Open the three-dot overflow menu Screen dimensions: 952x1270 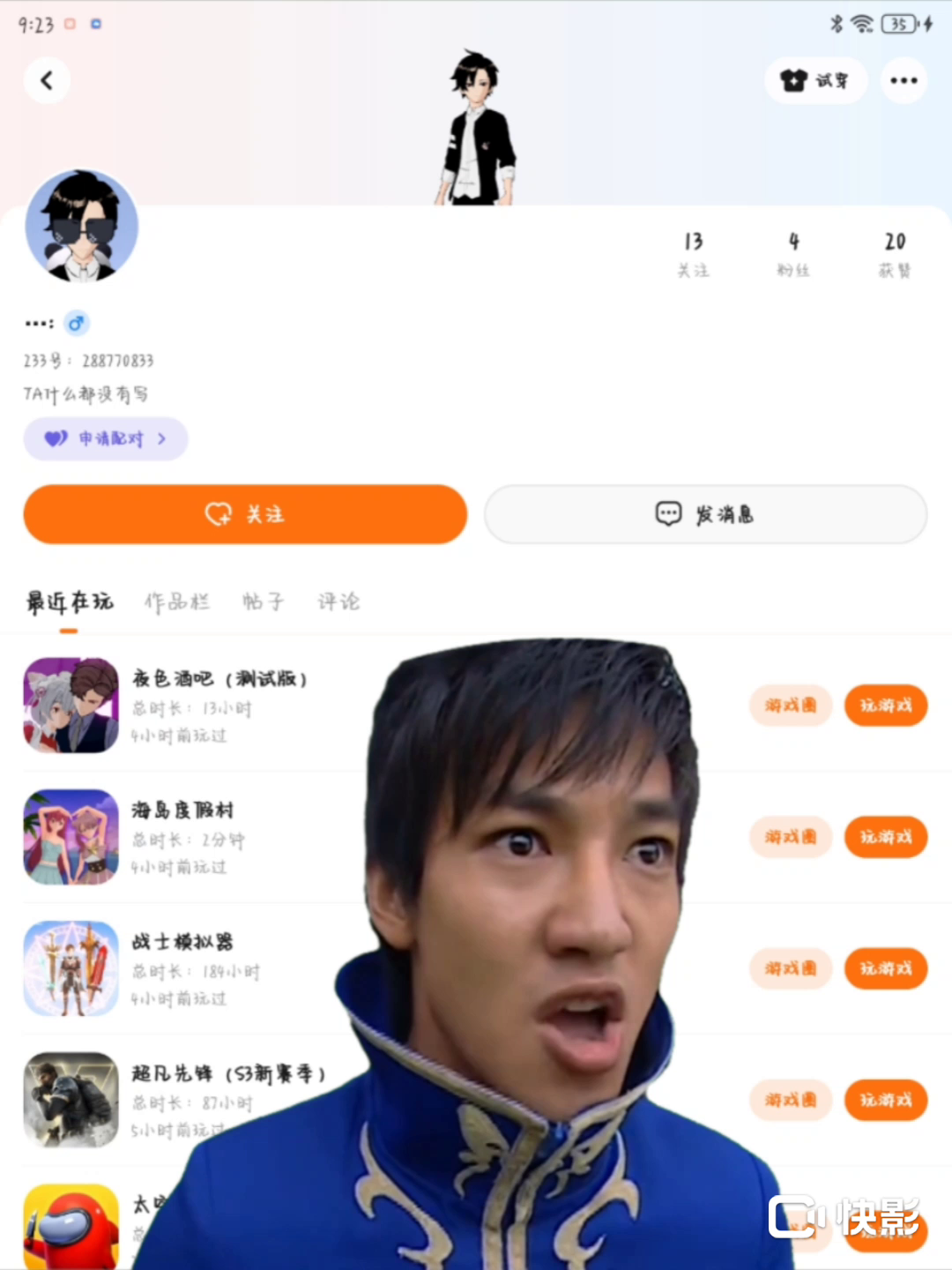[904, 80]
